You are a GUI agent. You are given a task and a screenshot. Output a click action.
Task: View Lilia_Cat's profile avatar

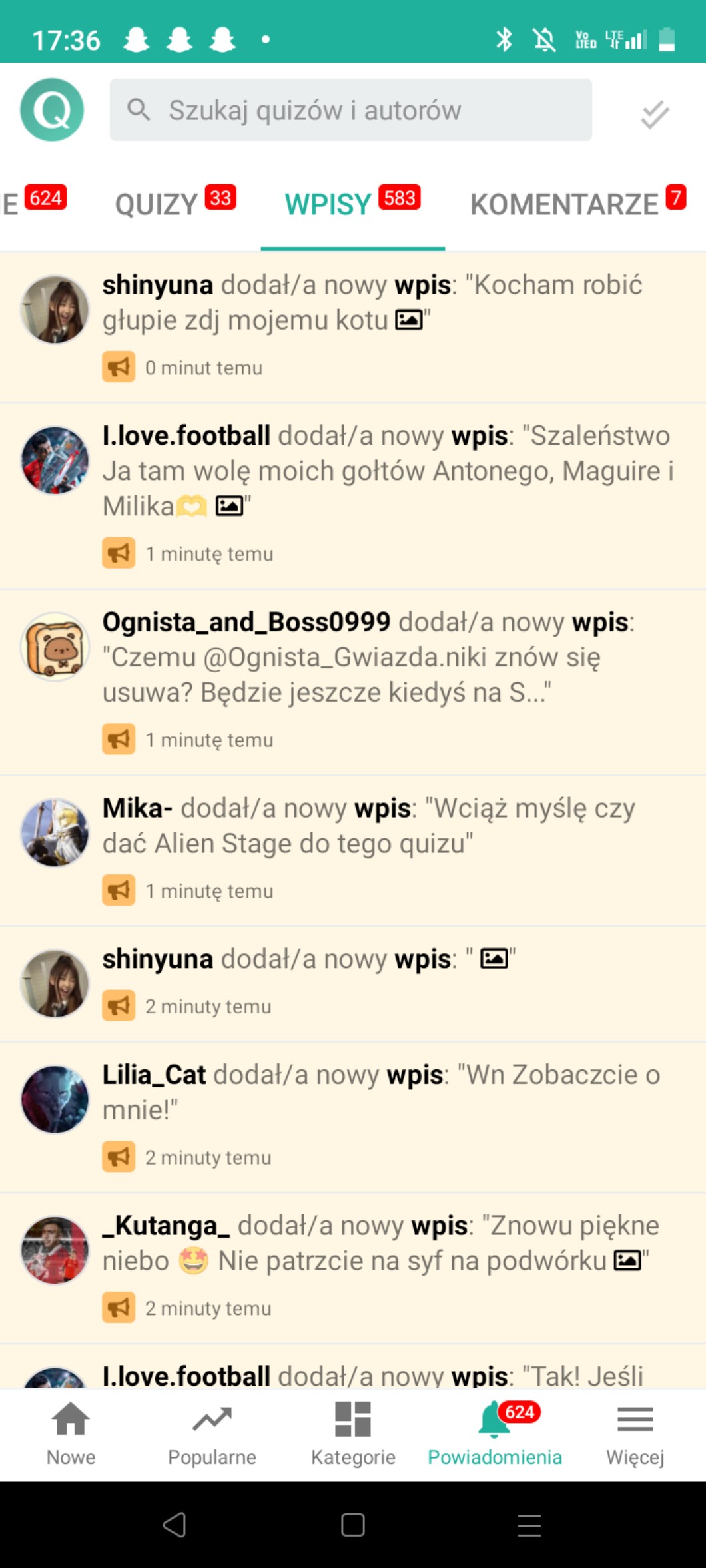(55, 1099)
